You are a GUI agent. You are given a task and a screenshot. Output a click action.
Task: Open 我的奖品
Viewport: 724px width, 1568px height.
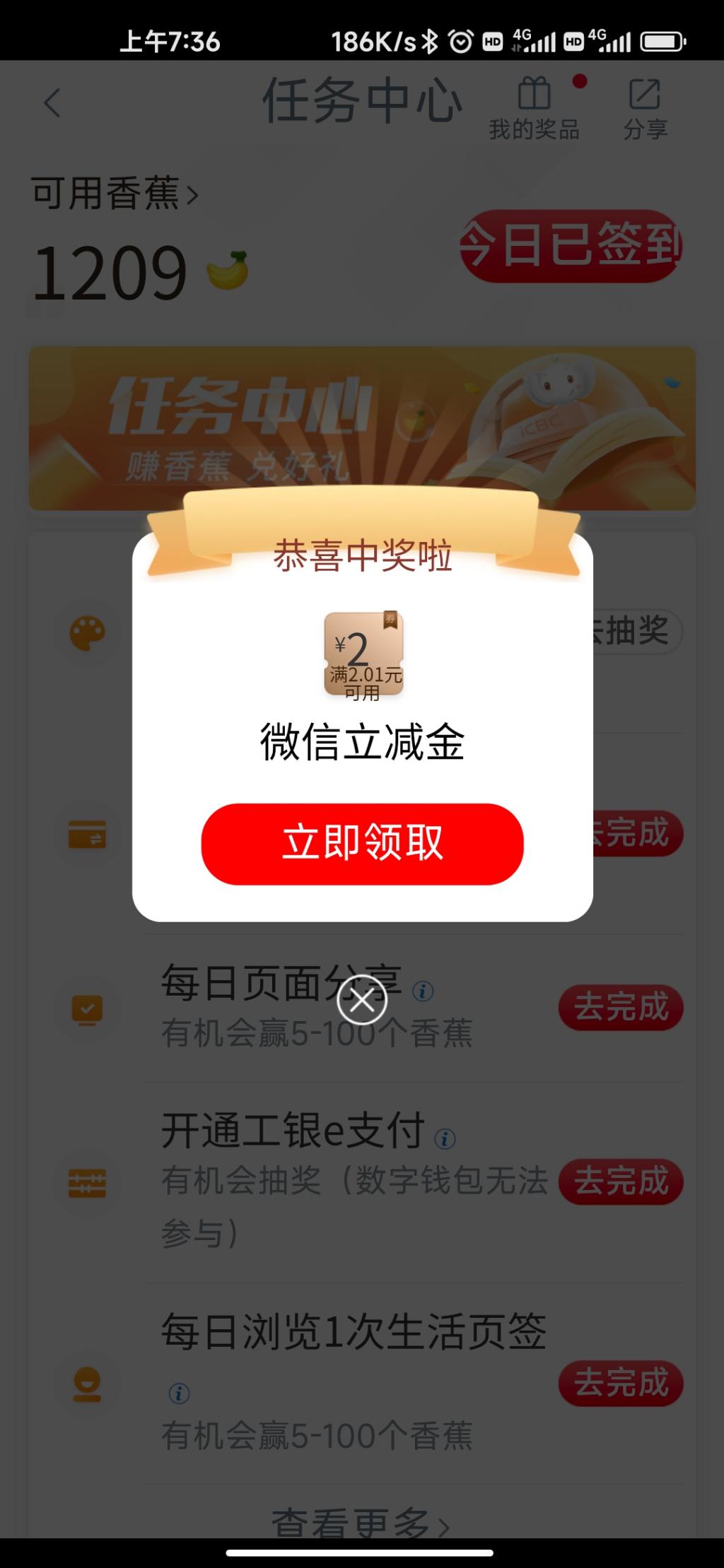(535, 108)
